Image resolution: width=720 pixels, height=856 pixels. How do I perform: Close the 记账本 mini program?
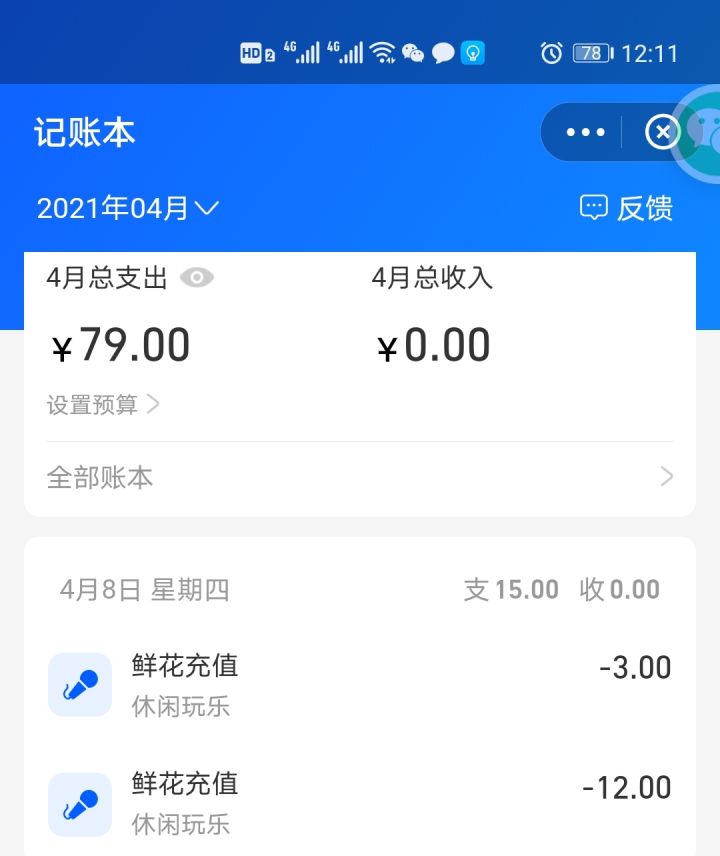661,132
